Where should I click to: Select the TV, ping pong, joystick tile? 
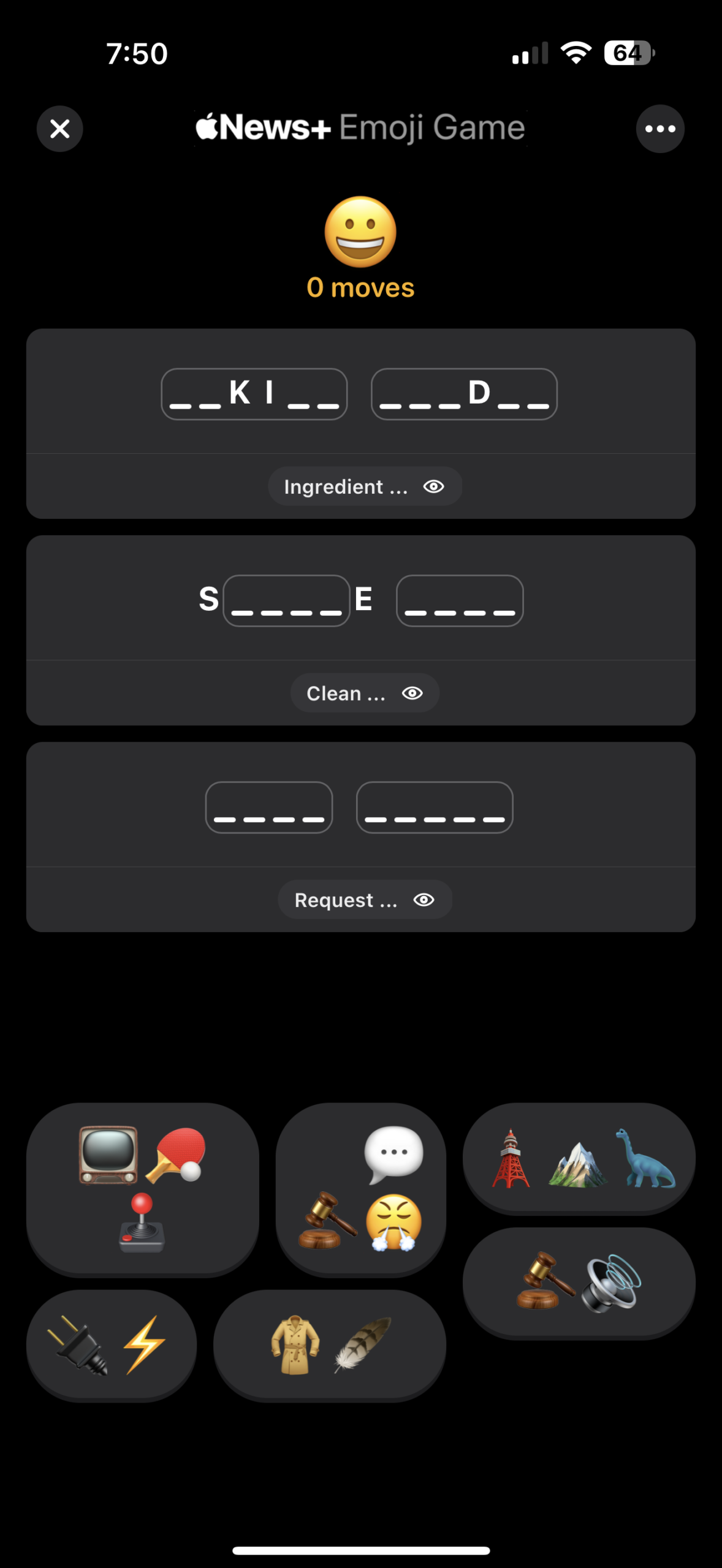[142, 1189]
